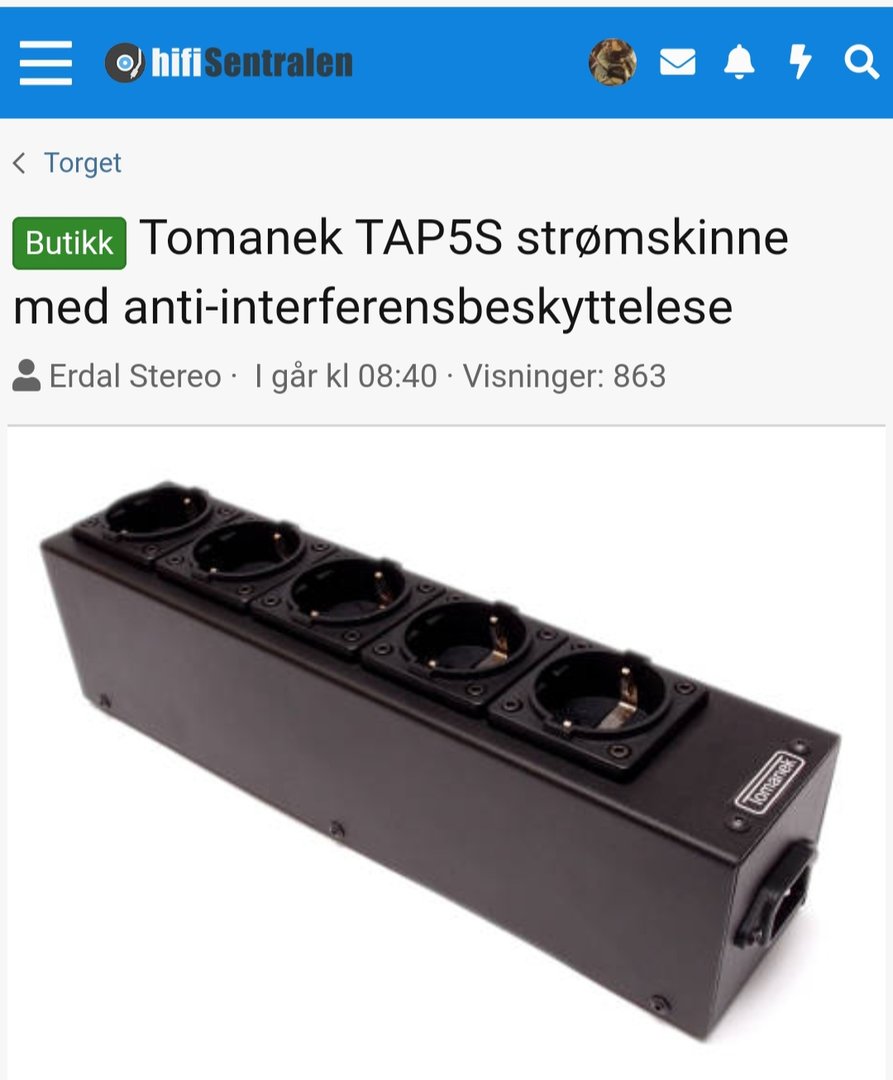The image size is (893, 1080).
Task: View Erdal Stereo's profile
Action: (135, 376)
